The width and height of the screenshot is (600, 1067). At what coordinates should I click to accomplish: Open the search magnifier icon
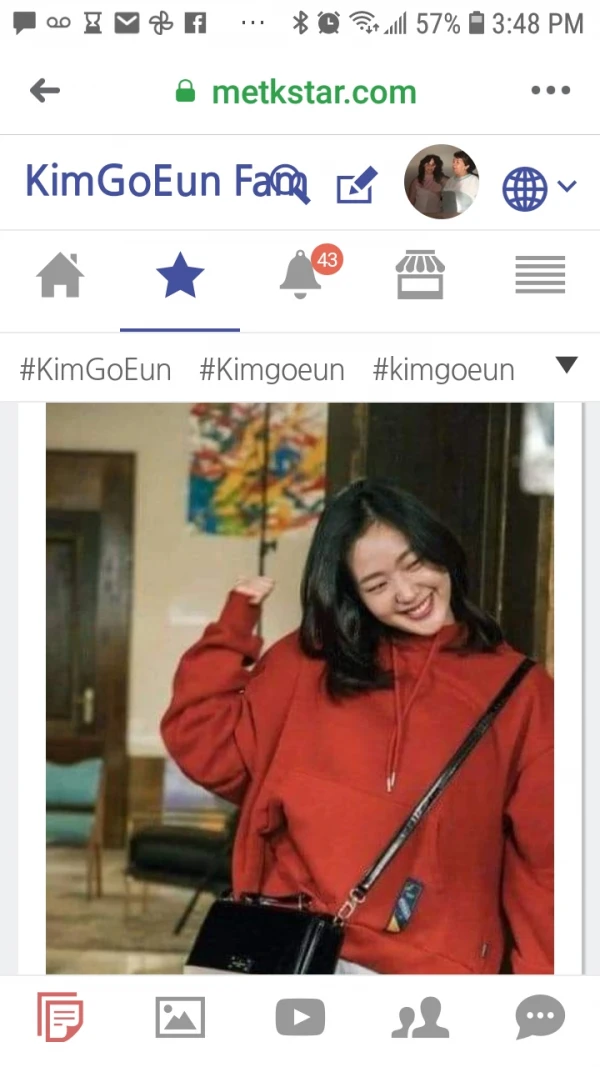tap(291, 184)
